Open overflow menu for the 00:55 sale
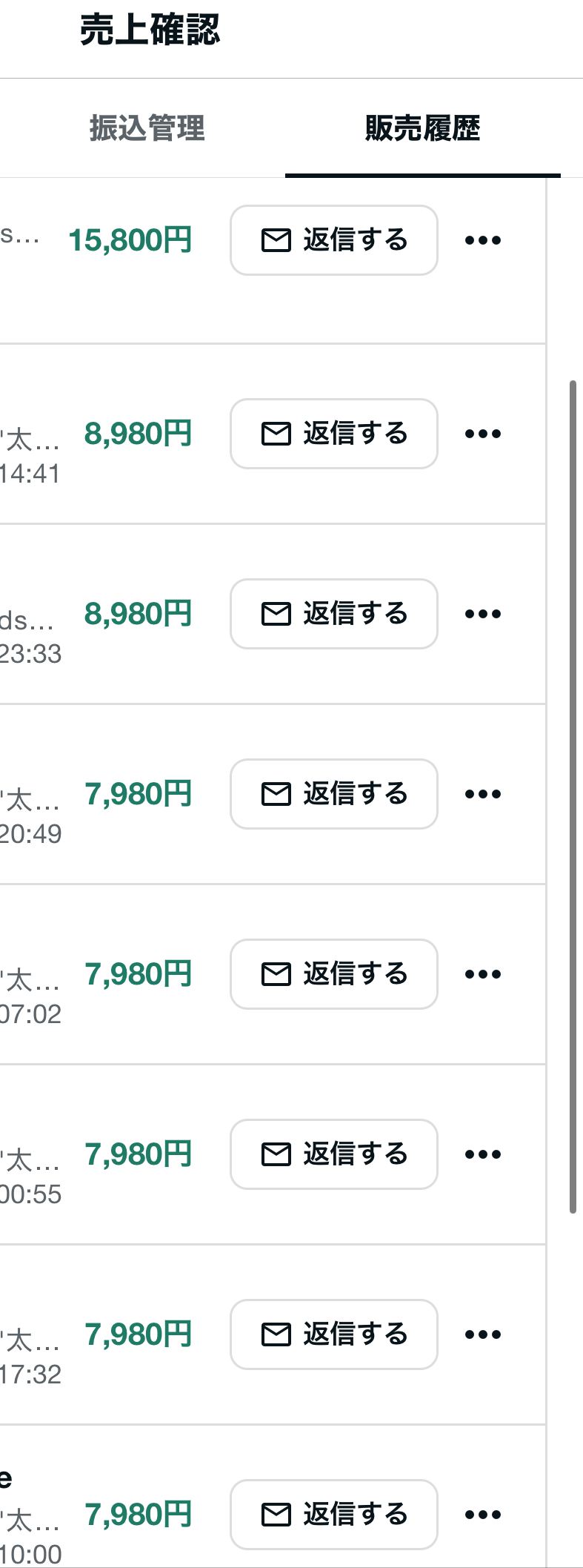 483,1154
